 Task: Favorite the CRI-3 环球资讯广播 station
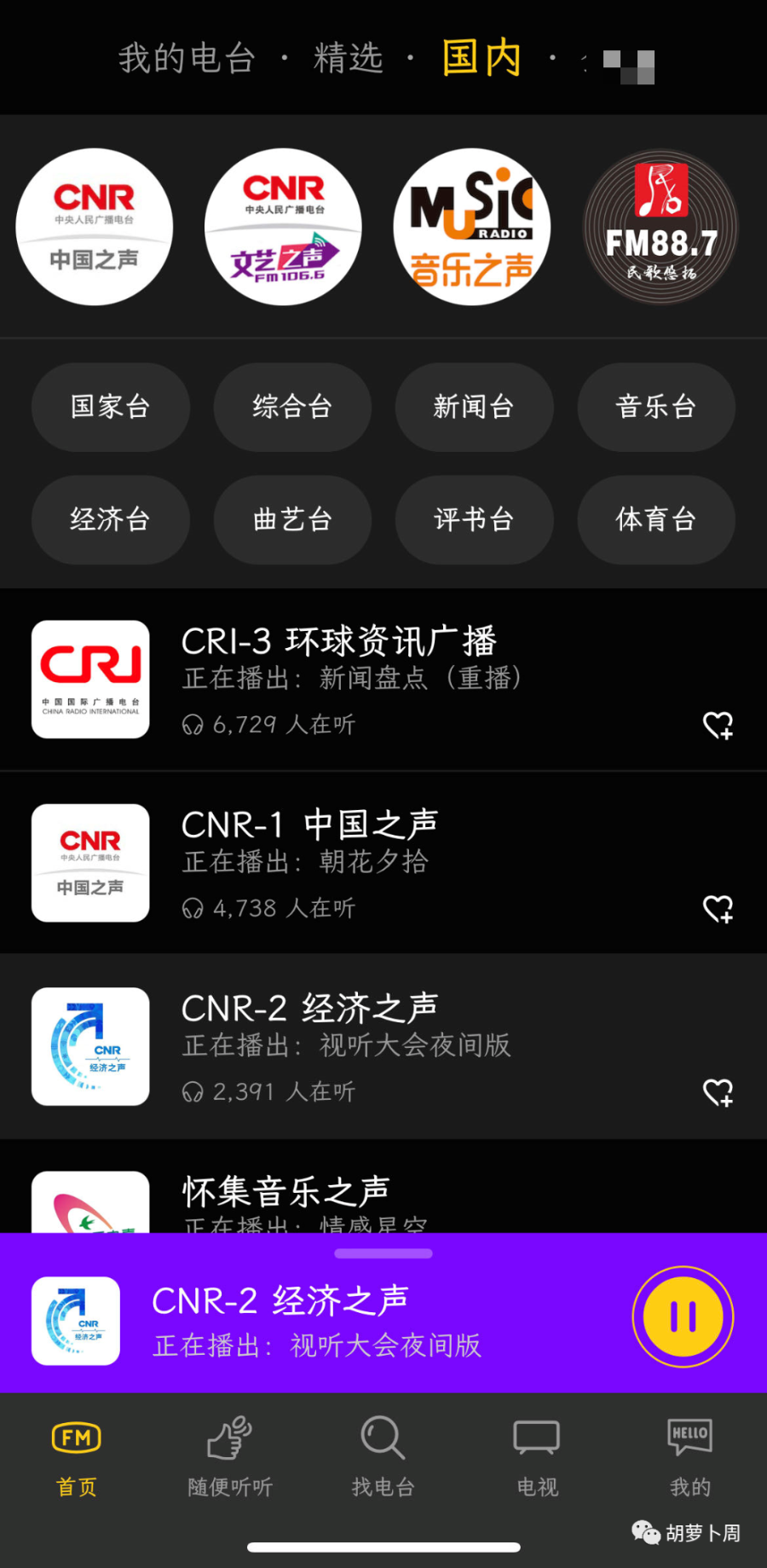[718, 726]
